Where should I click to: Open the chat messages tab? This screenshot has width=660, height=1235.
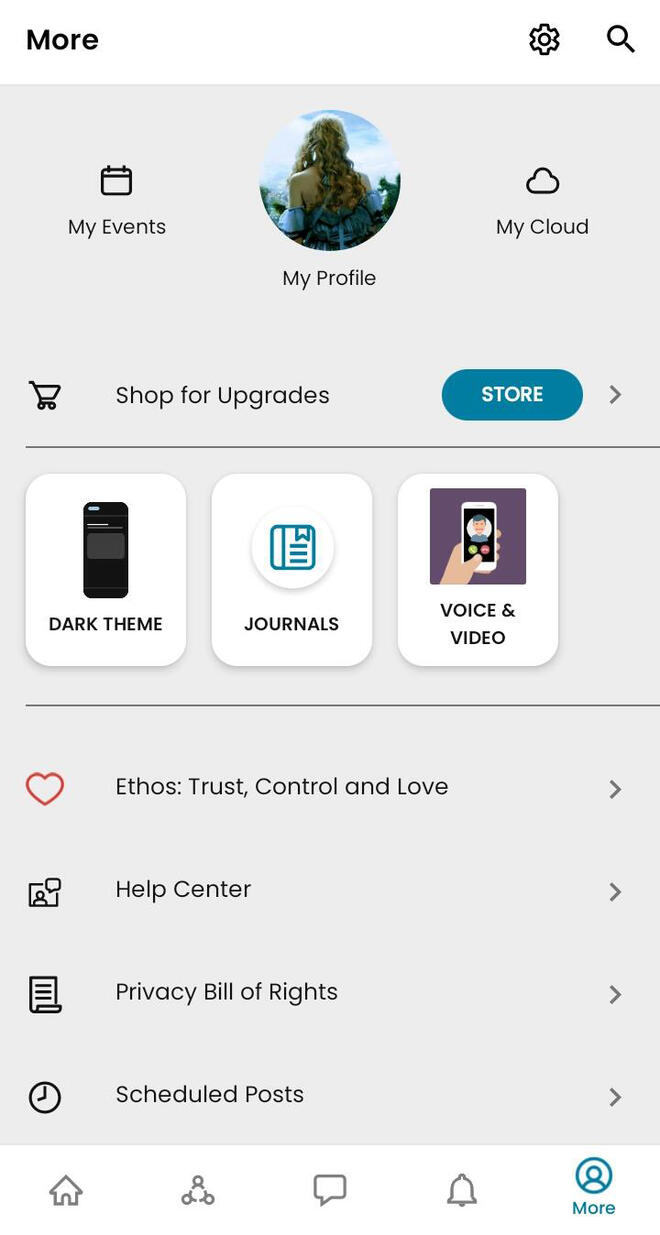pos(330,1190)
